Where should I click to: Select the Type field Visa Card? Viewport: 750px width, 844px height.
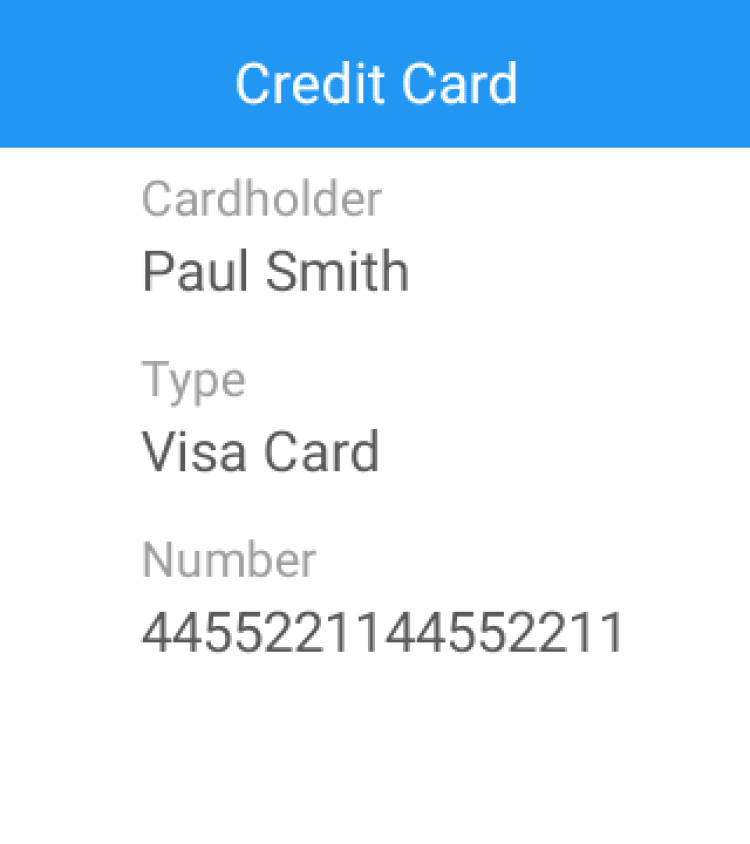[x=261, y=452]
